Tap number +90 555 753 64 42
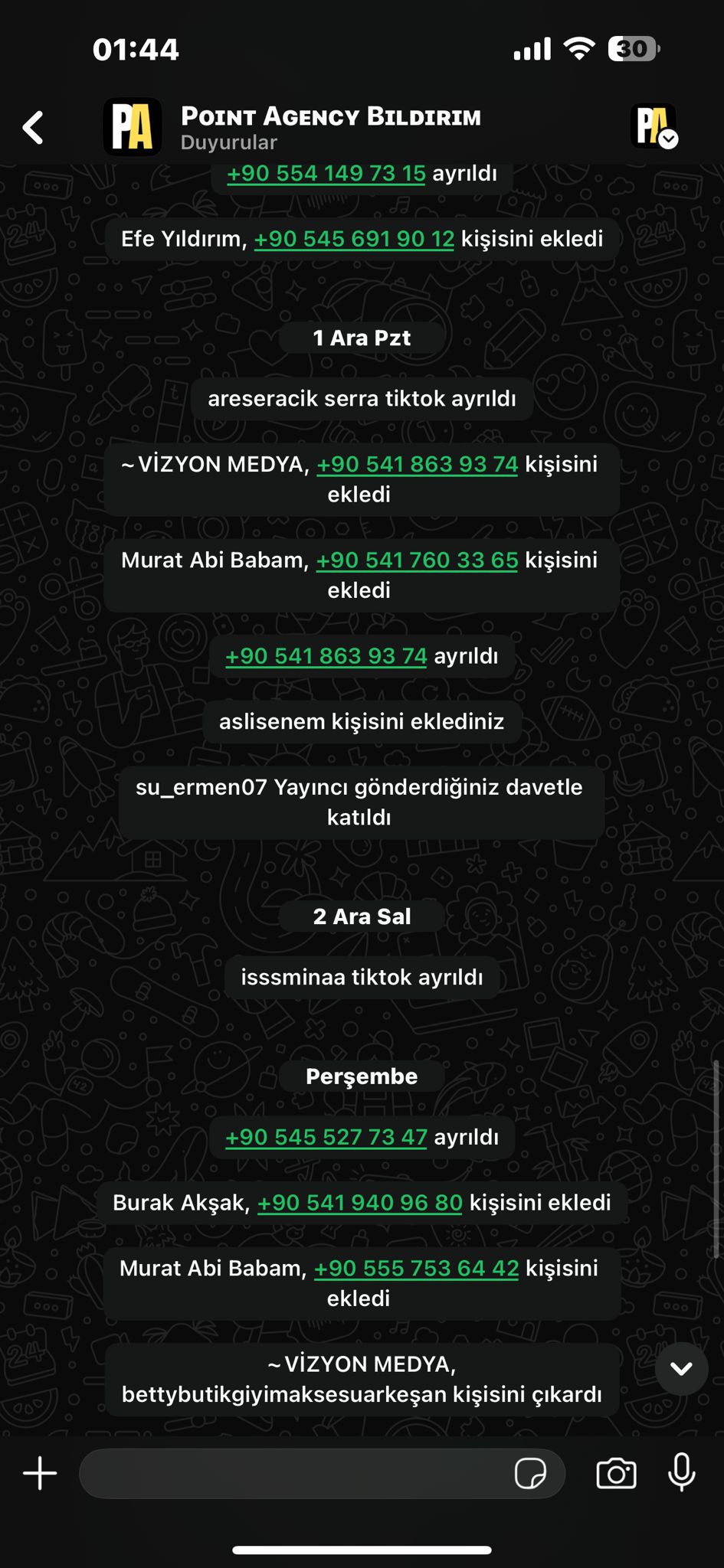This screenshot has width=724, height=1568. click(x=417, y=1268)
